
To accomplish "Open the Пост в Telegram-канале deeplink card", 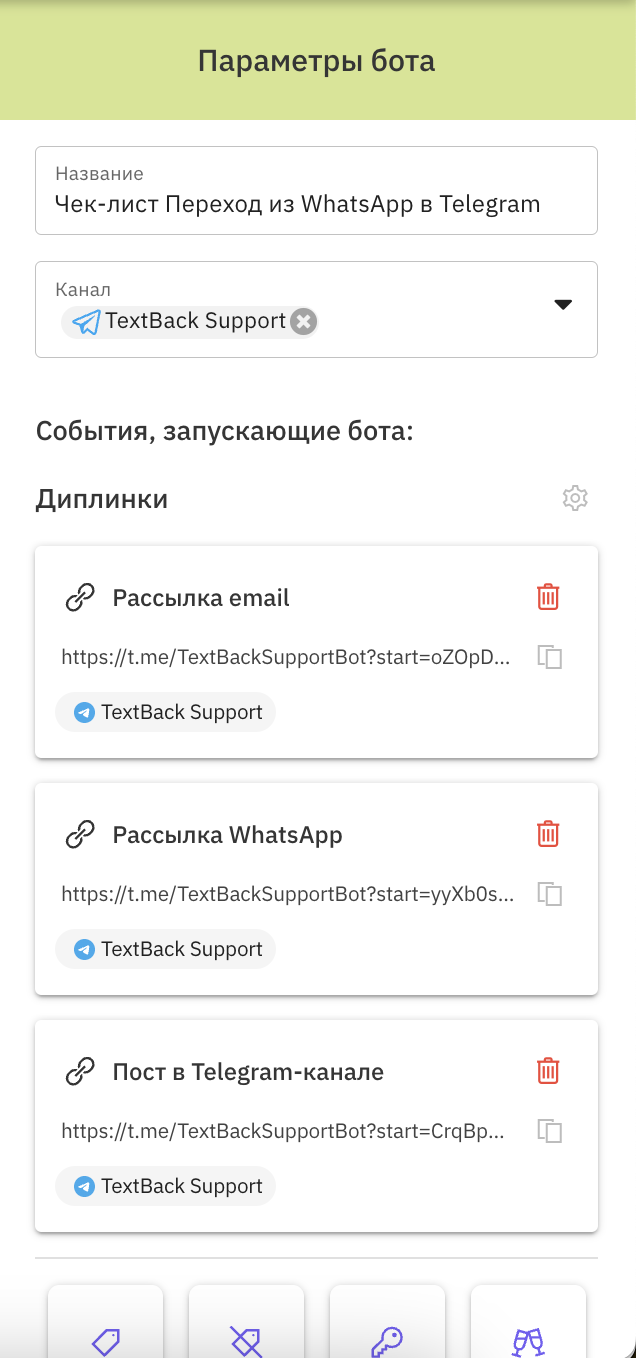I will pos(316,1126).
